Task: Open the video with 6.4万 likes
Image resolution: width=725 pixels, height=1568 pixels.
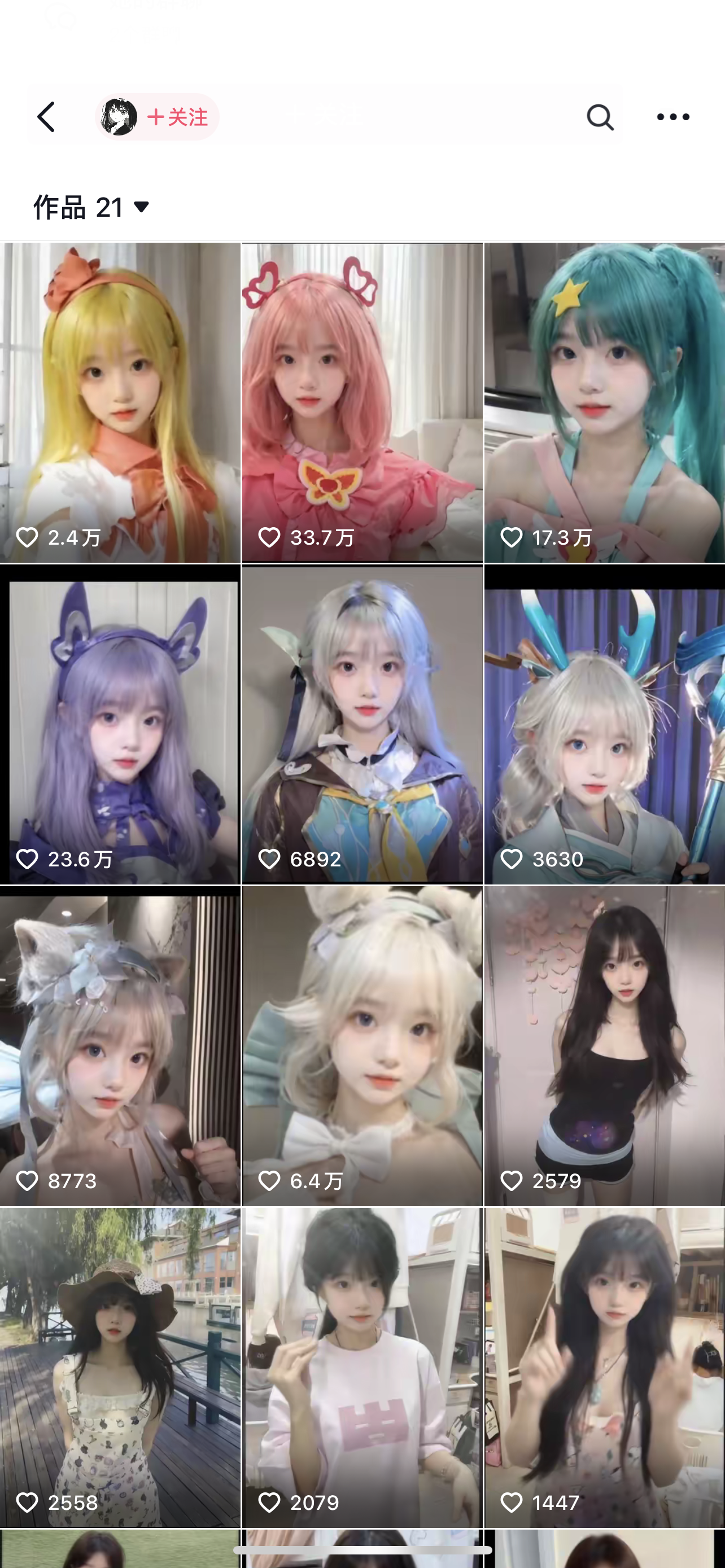Action: click(362, 1046)
